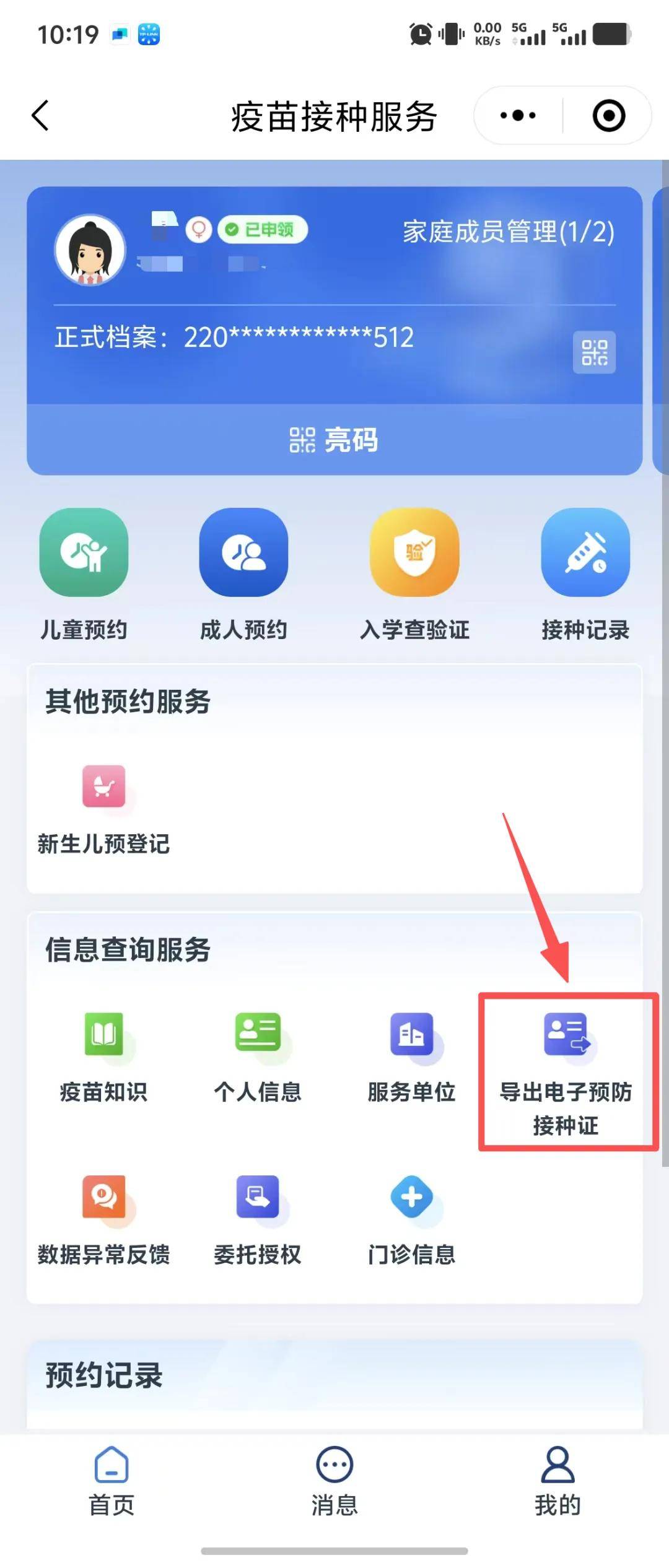Open 个人信息 personal information
The image size is (669, 1568).
[x=258, y=1056]
